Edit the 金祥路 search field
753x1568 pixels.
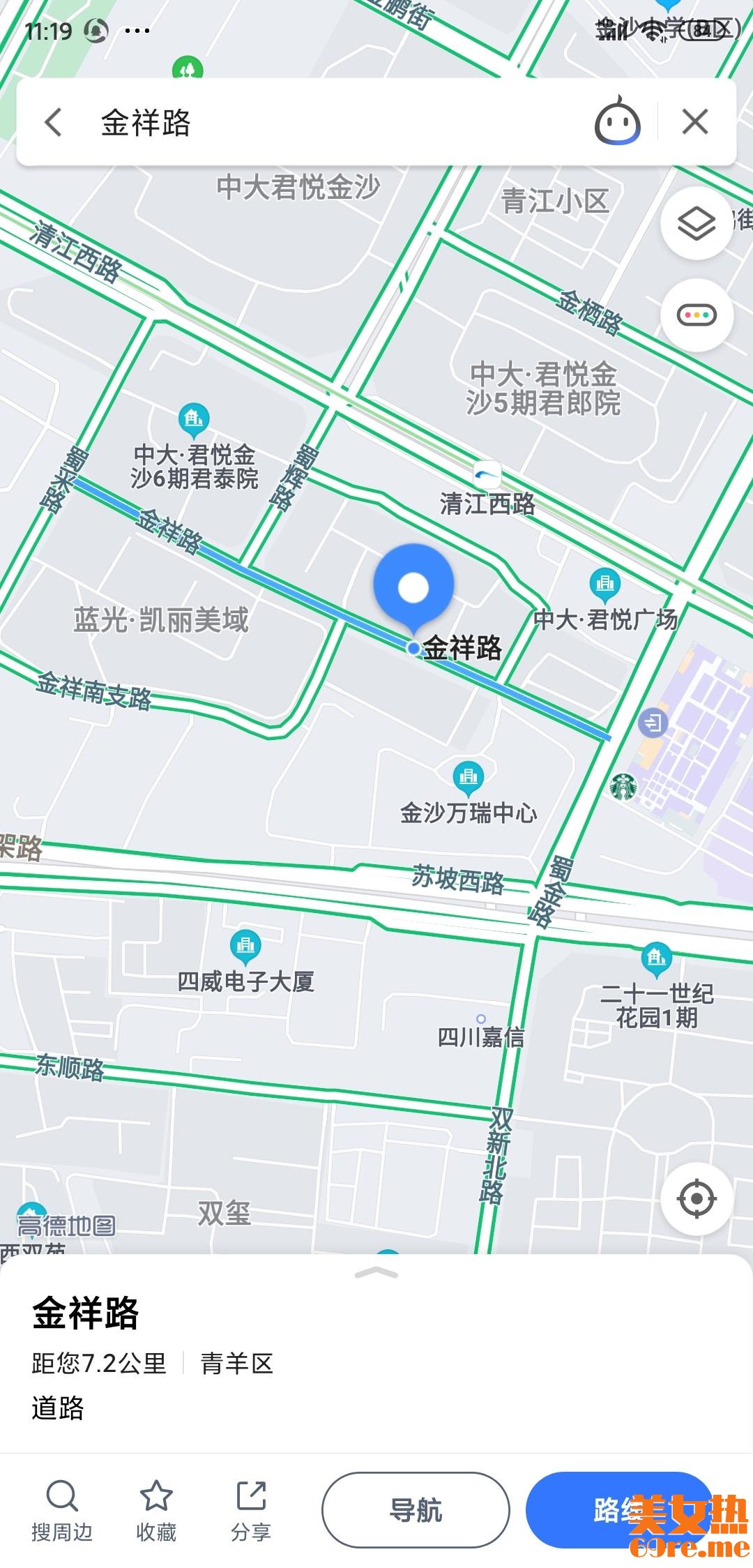(x=335, y=122)
